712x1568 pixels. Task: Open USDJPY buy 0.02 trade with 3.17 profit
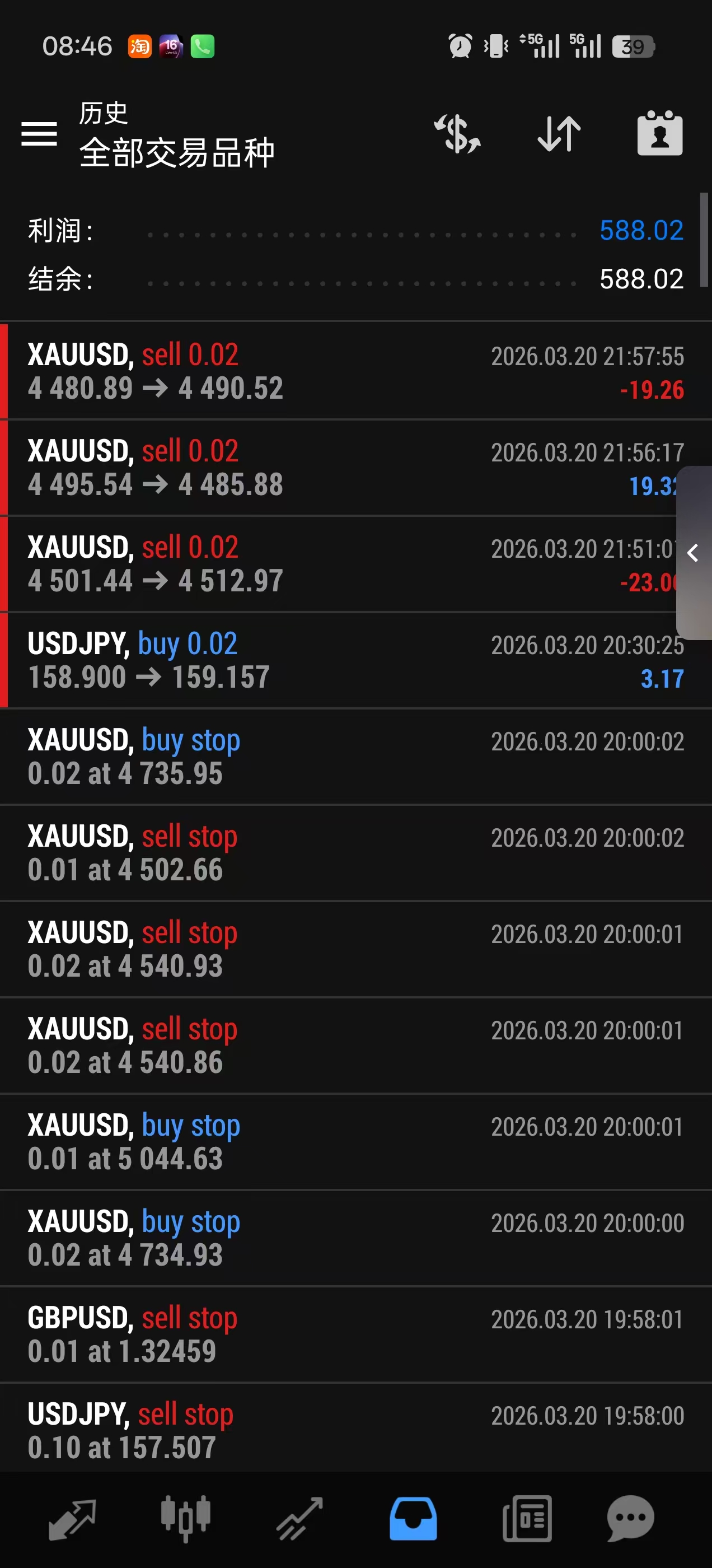point(341,660)
